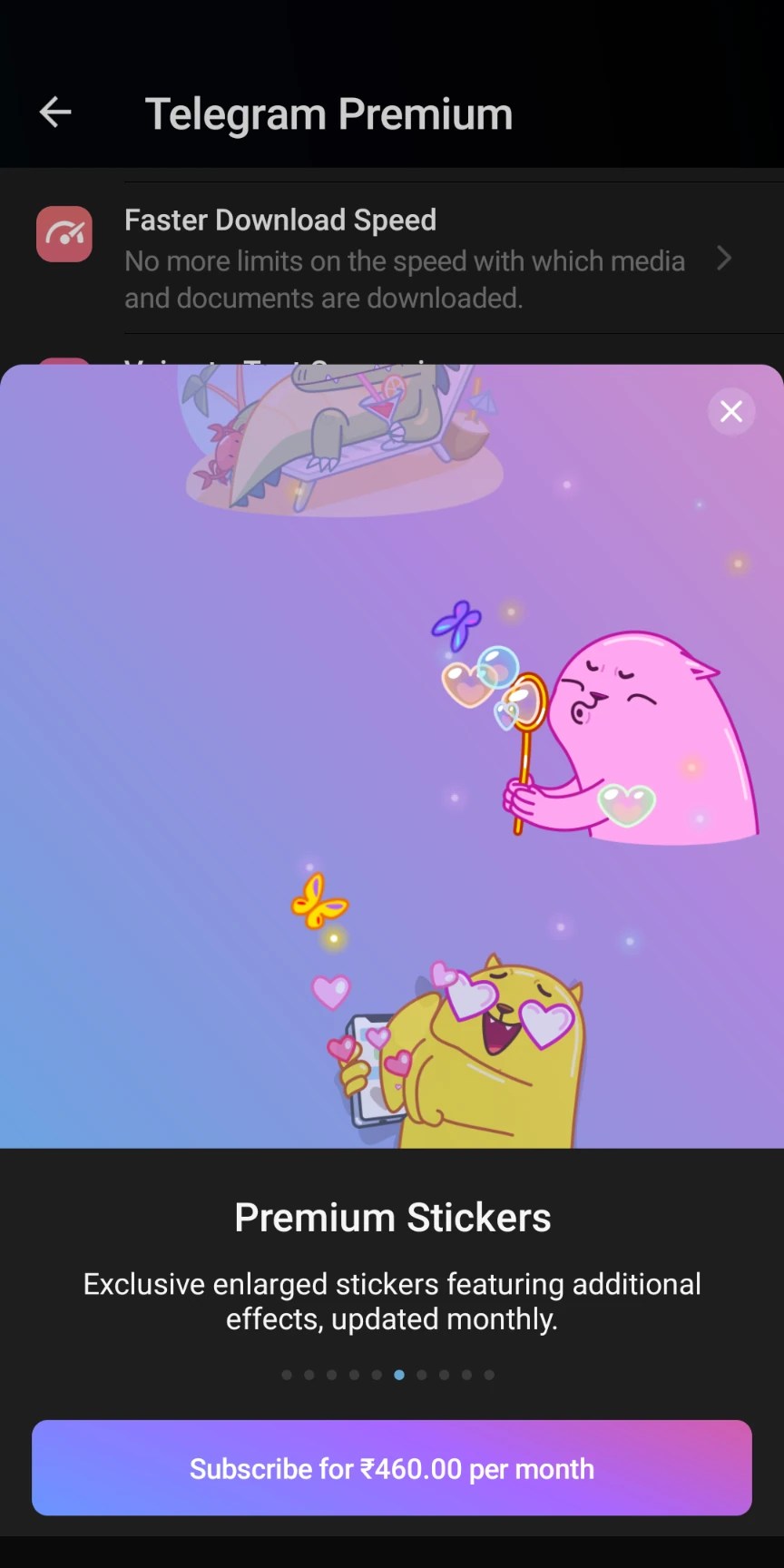Open Faster Download Speed details via the chevron
This screenshot has width=784, height=1568.
(725, 259)
